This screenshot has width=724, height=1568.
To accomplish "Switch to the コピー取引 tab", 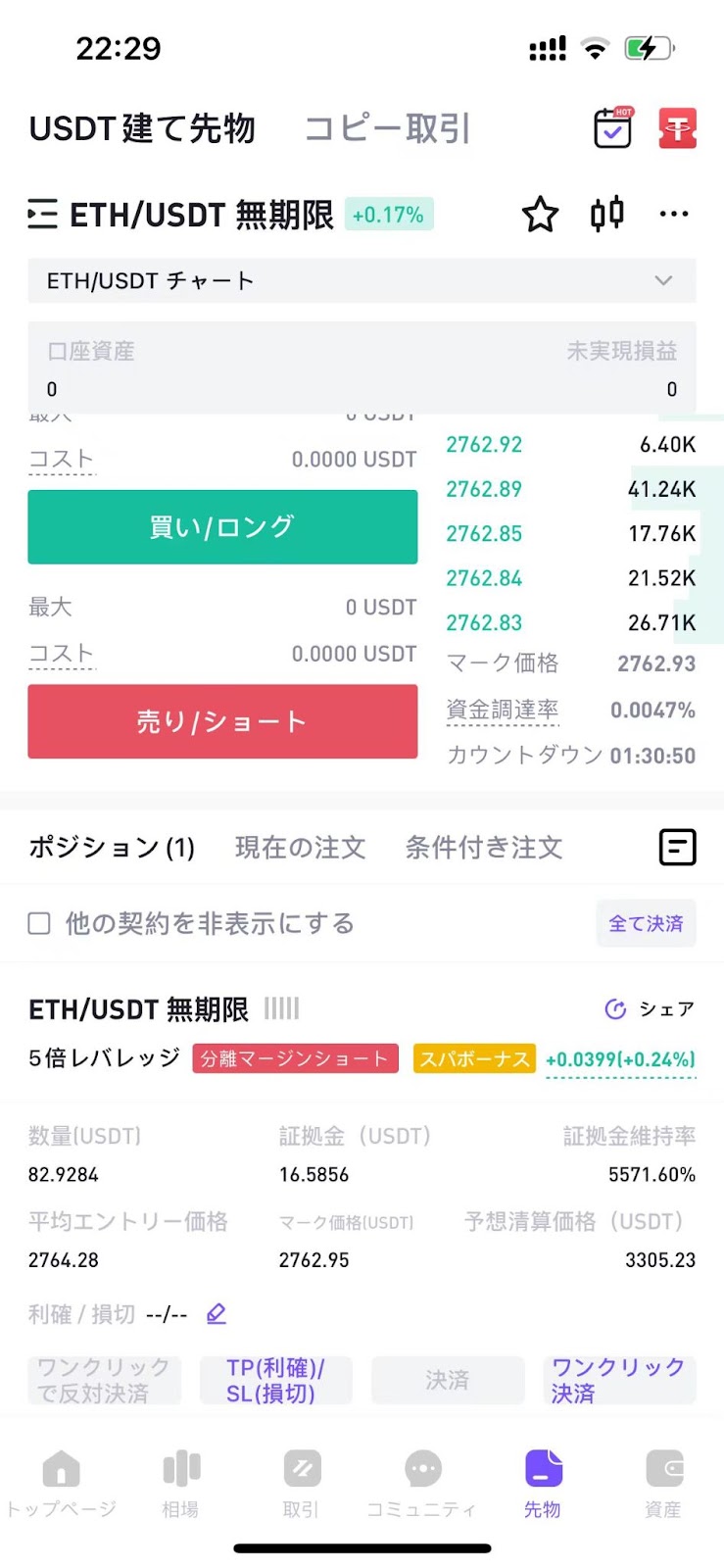I will [x=387, y=128].
